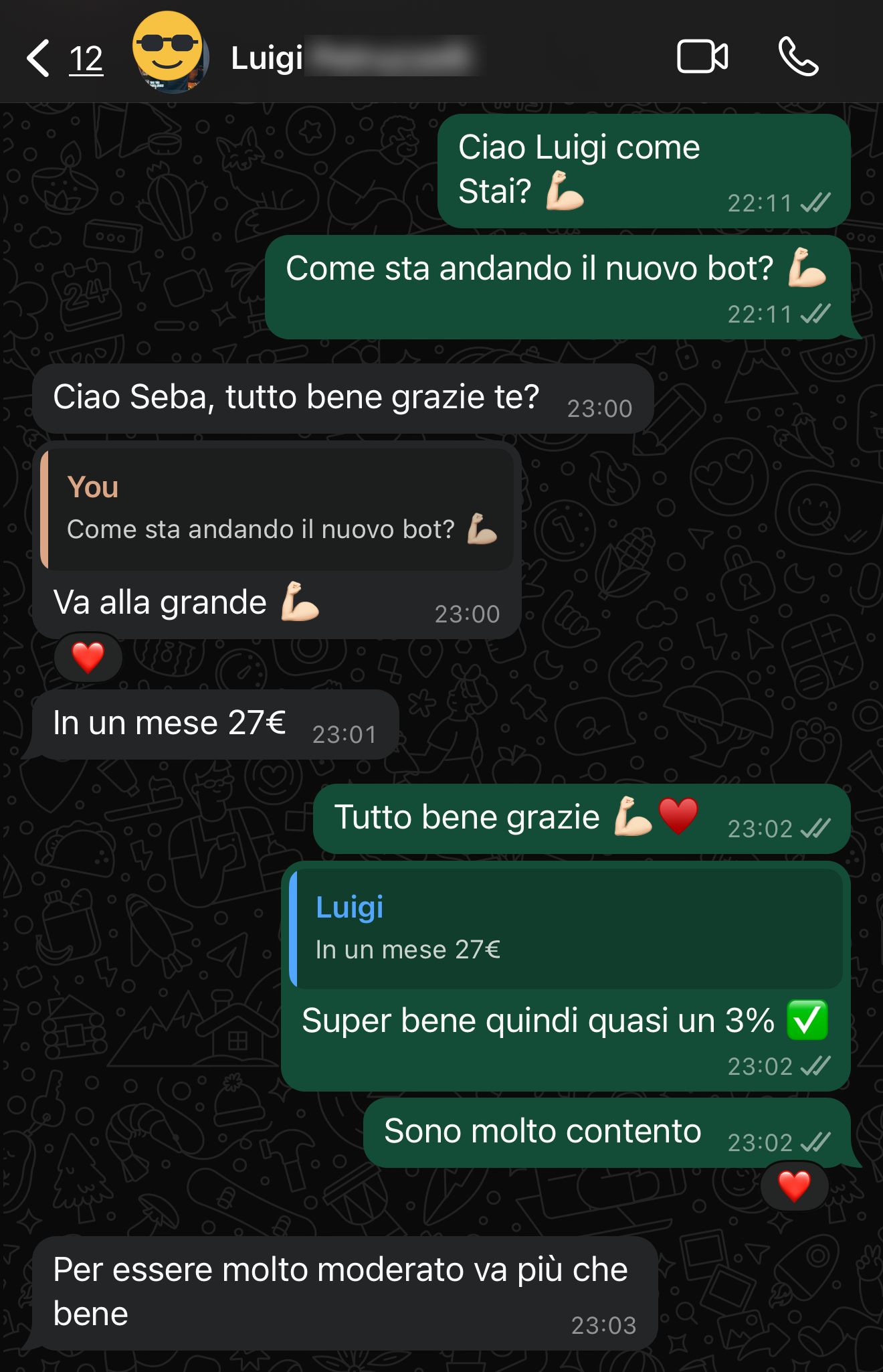Open Luigi's profile picture

pyautogui.click(x=171, y=52)
